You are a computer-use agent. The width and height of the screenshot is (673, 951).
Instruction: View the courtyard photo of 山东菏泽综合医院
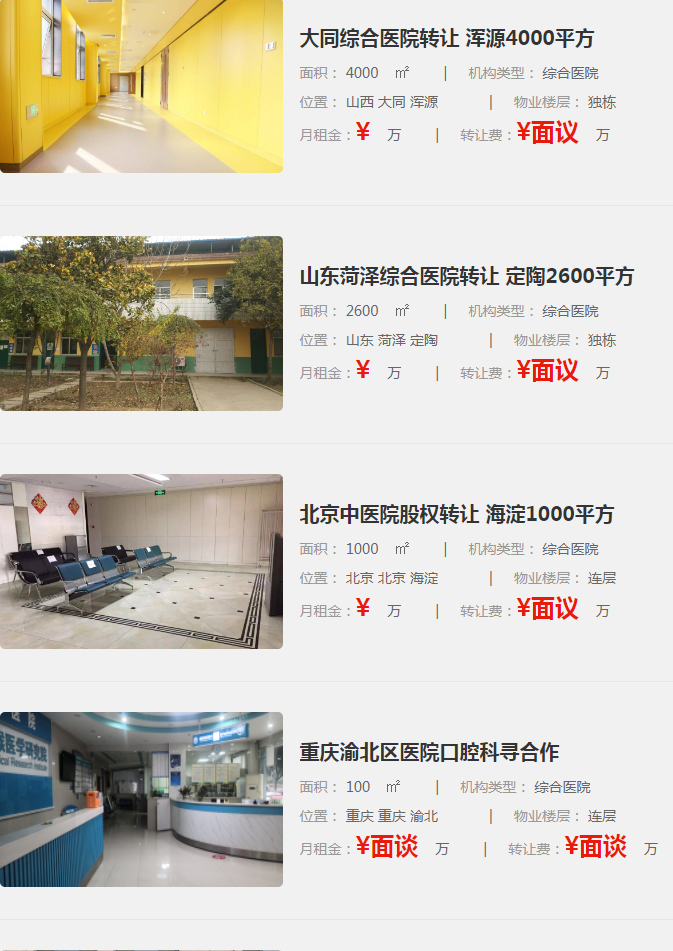pos(141,323)
